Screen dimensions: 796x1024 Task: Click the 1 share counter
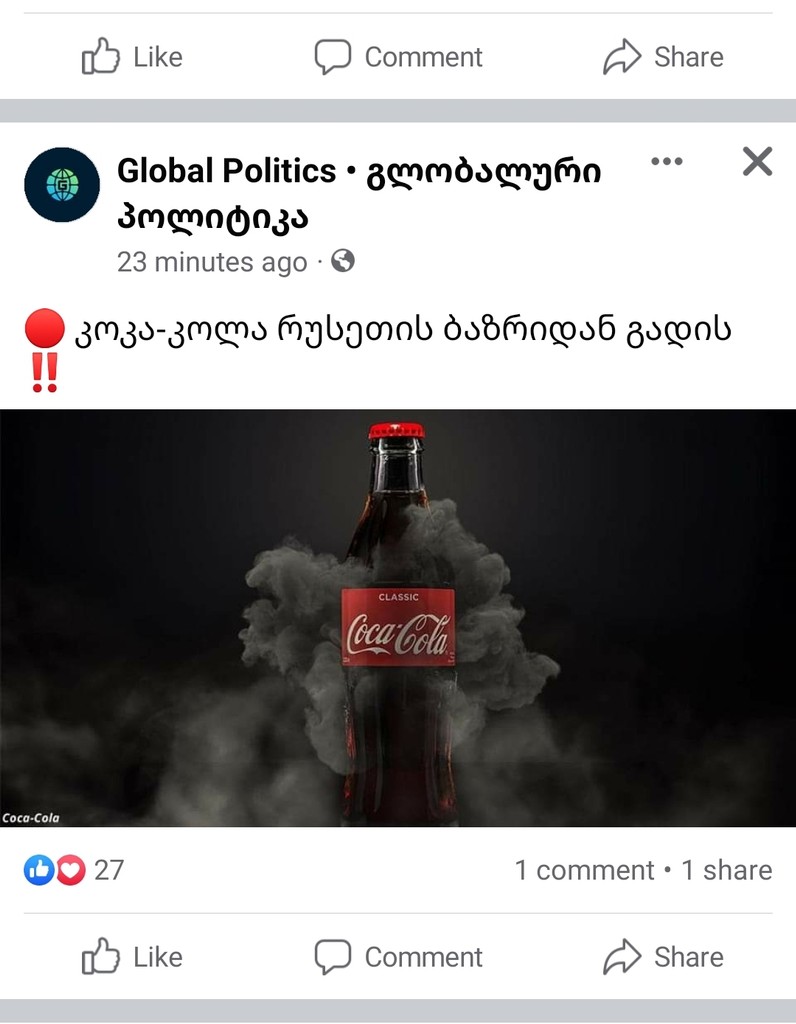coord(727,870)
